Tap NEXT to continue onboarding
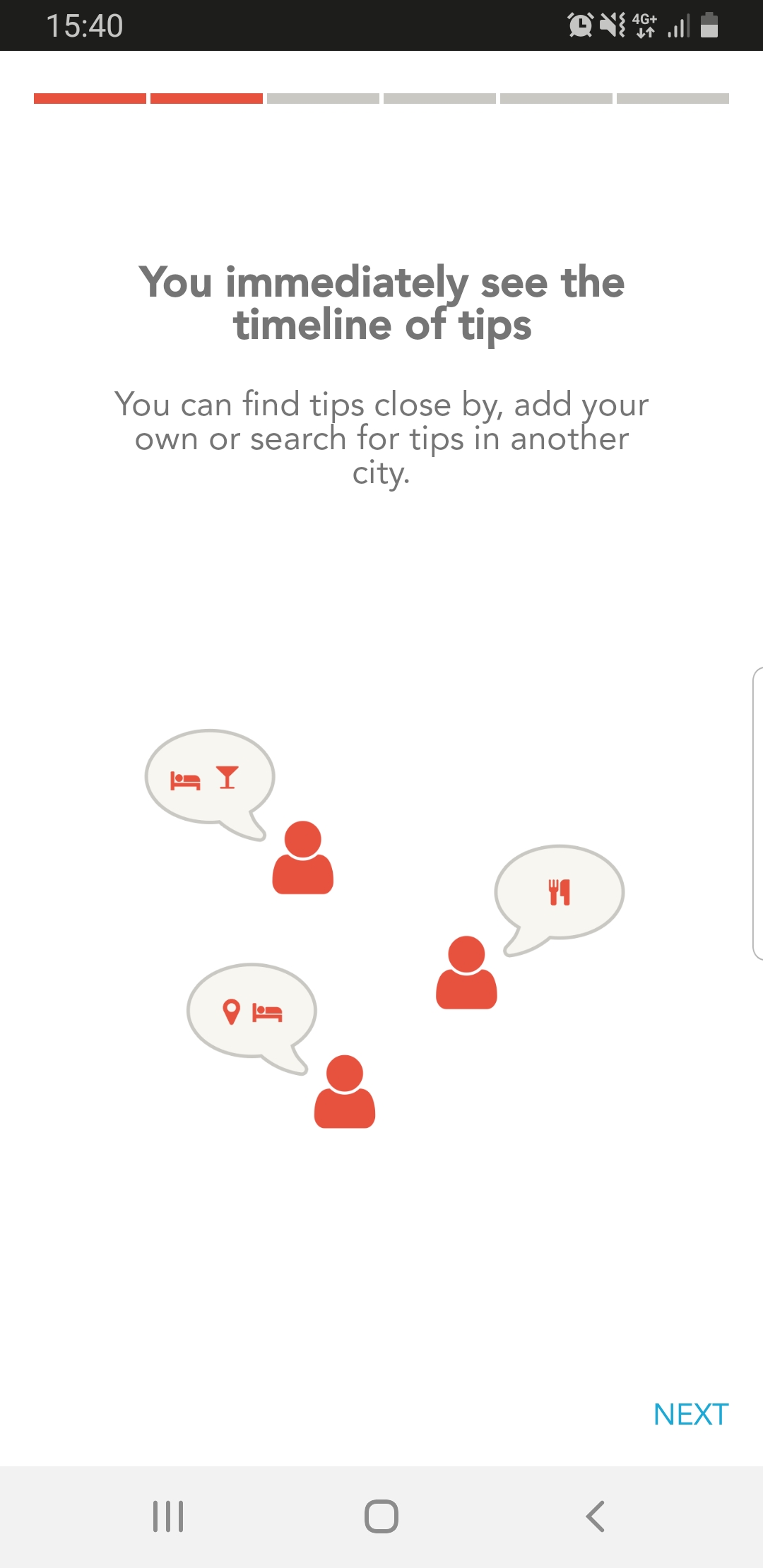 pos(690,1414)
